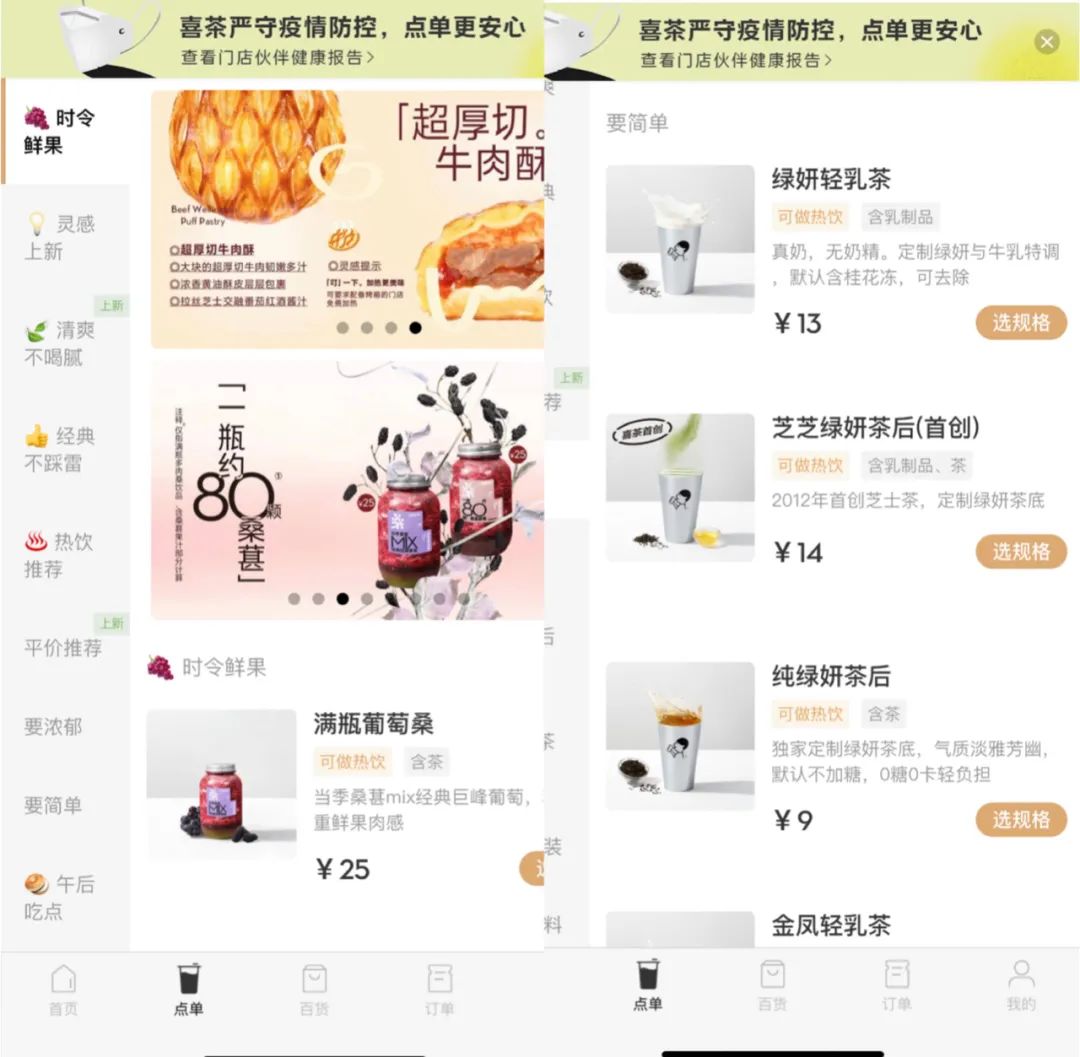Dismiss the epidemic prevention banner

tap(1046, 42)
